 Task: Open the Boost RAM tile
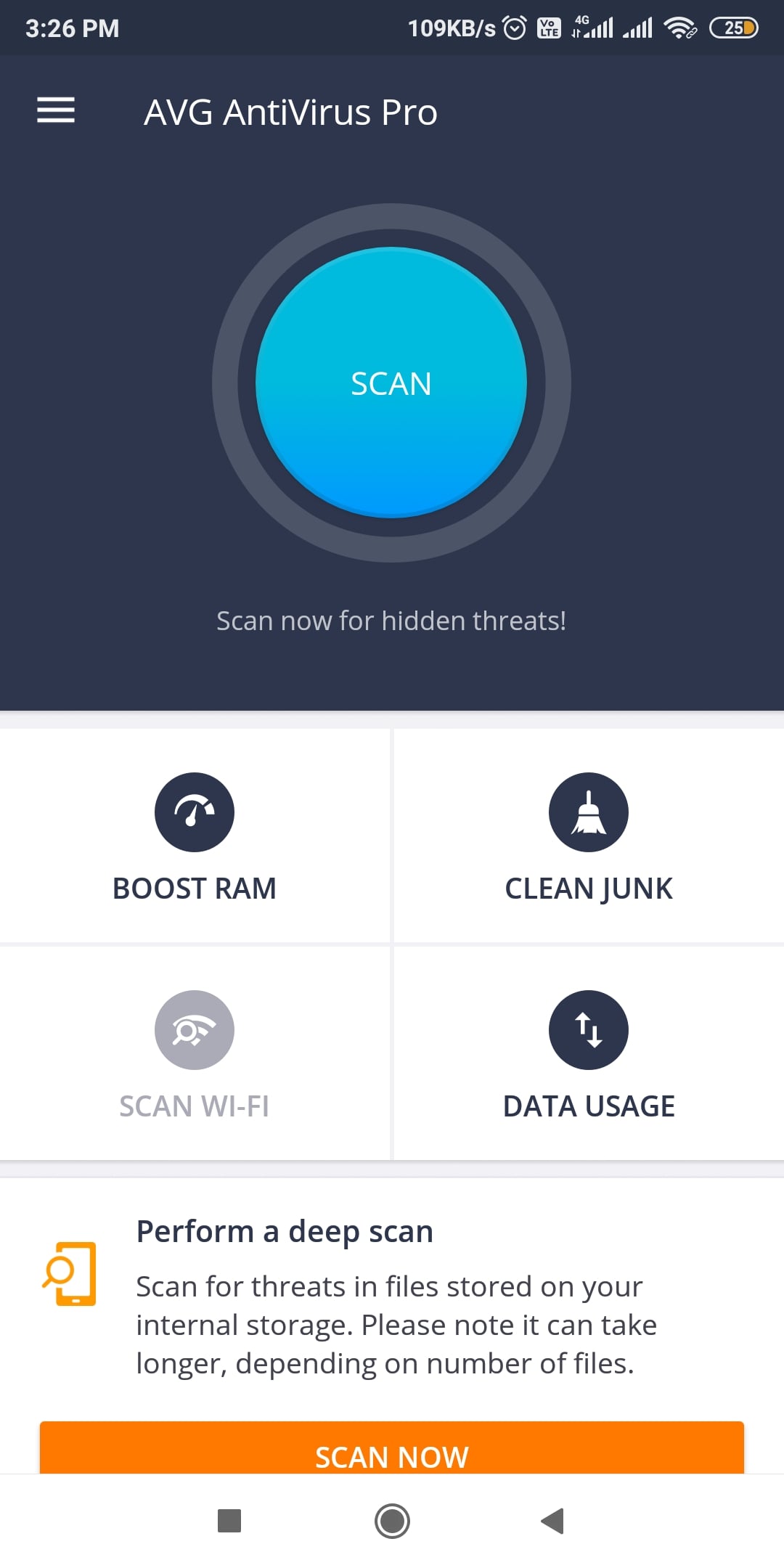pos(195,836)
